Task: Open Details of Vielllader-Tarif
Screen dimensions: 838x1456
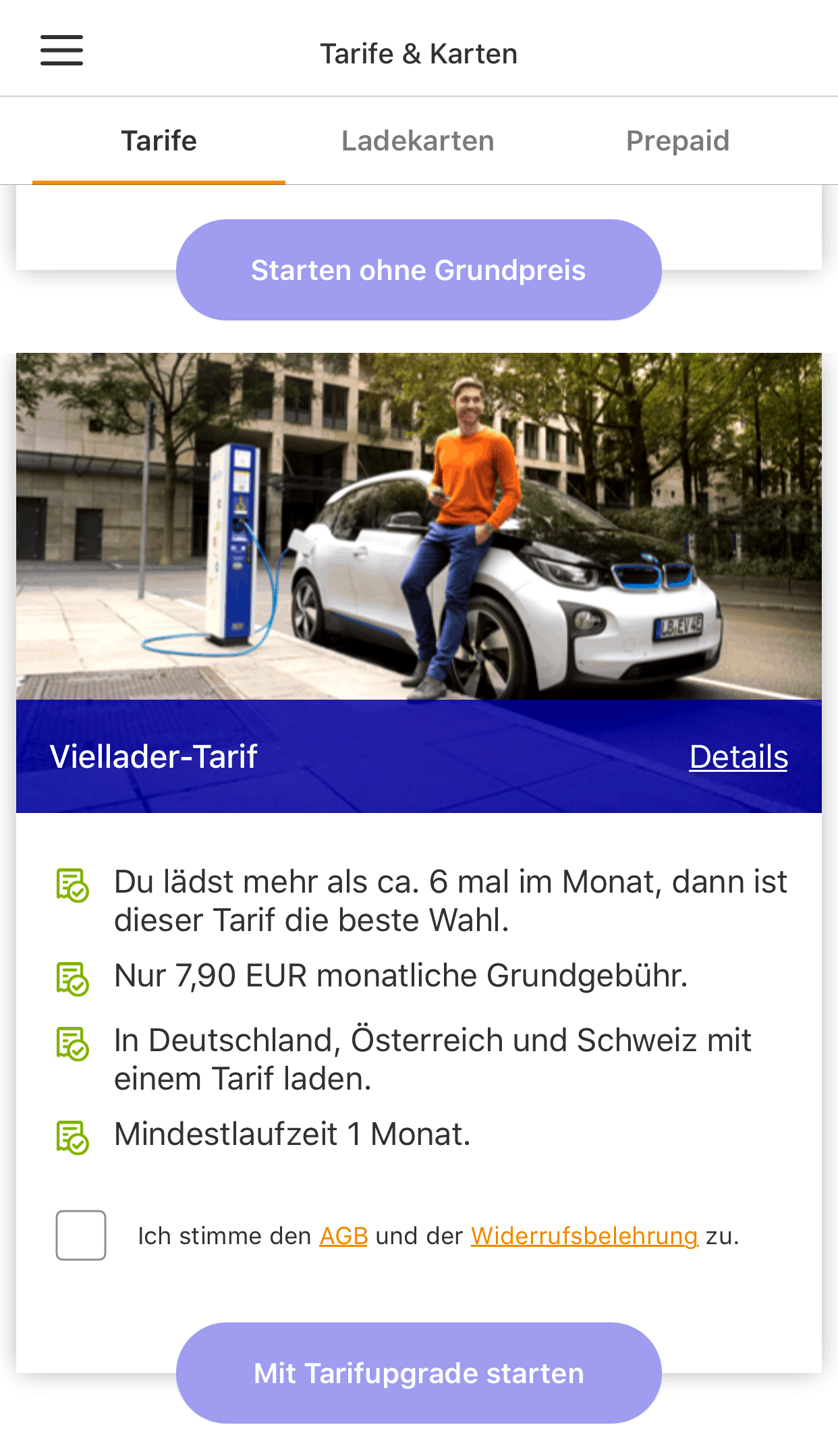Action: 738,756
